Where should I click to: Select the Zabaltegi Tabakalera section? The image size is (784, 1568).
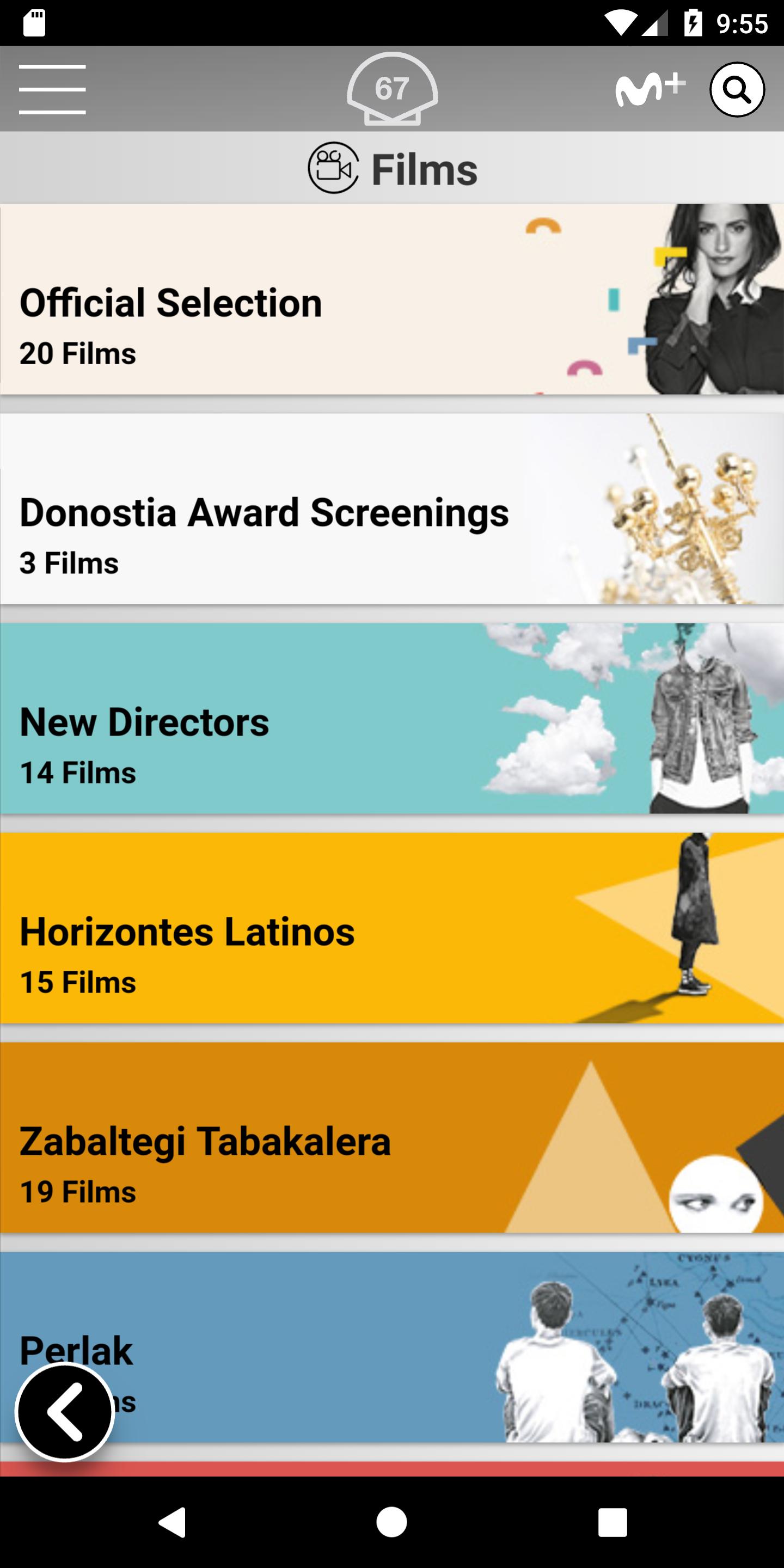coord(392,1138)
